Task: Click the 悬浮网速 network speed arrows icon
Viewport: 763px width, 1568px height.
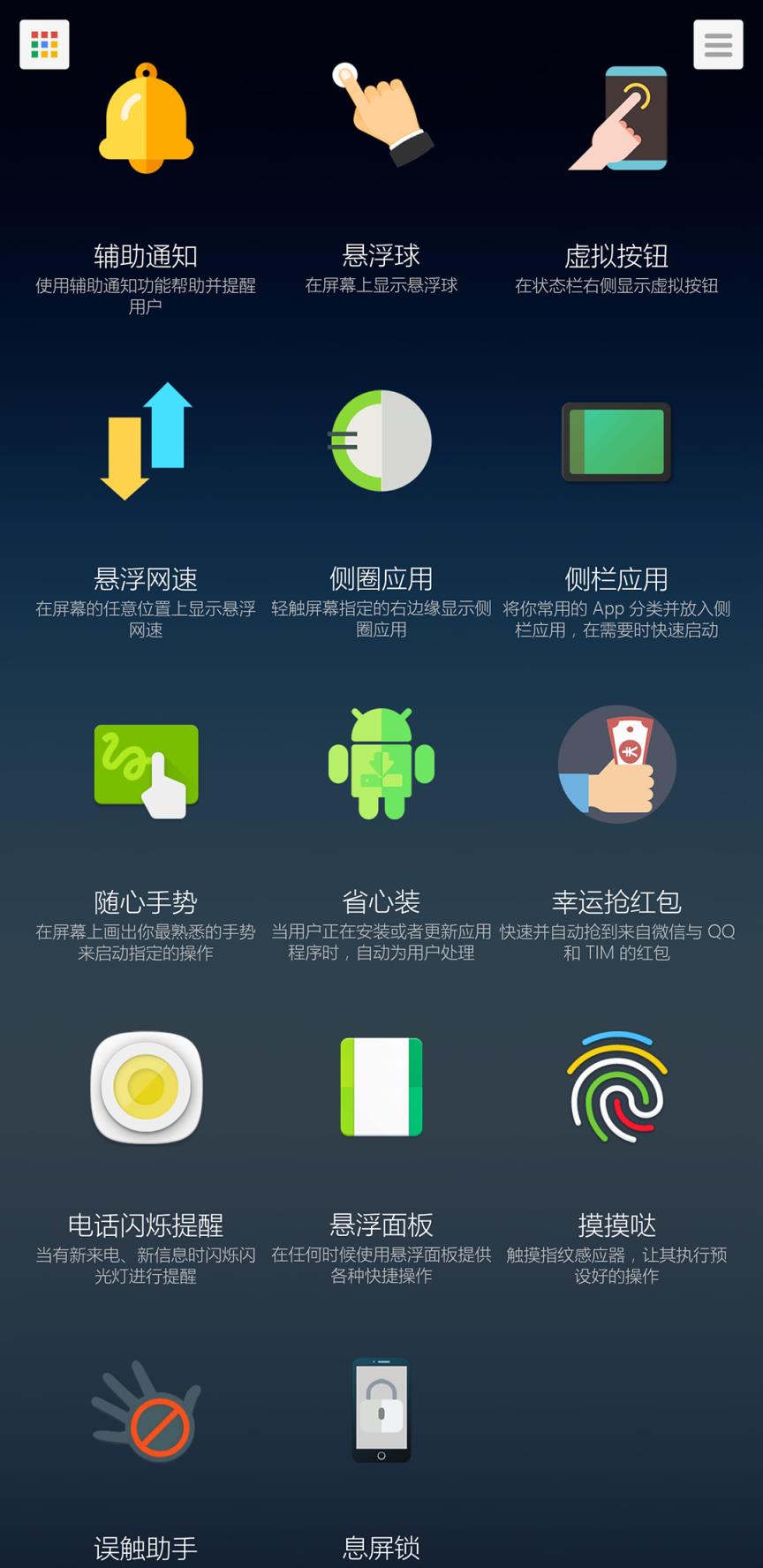Action: tap(146, 441)
